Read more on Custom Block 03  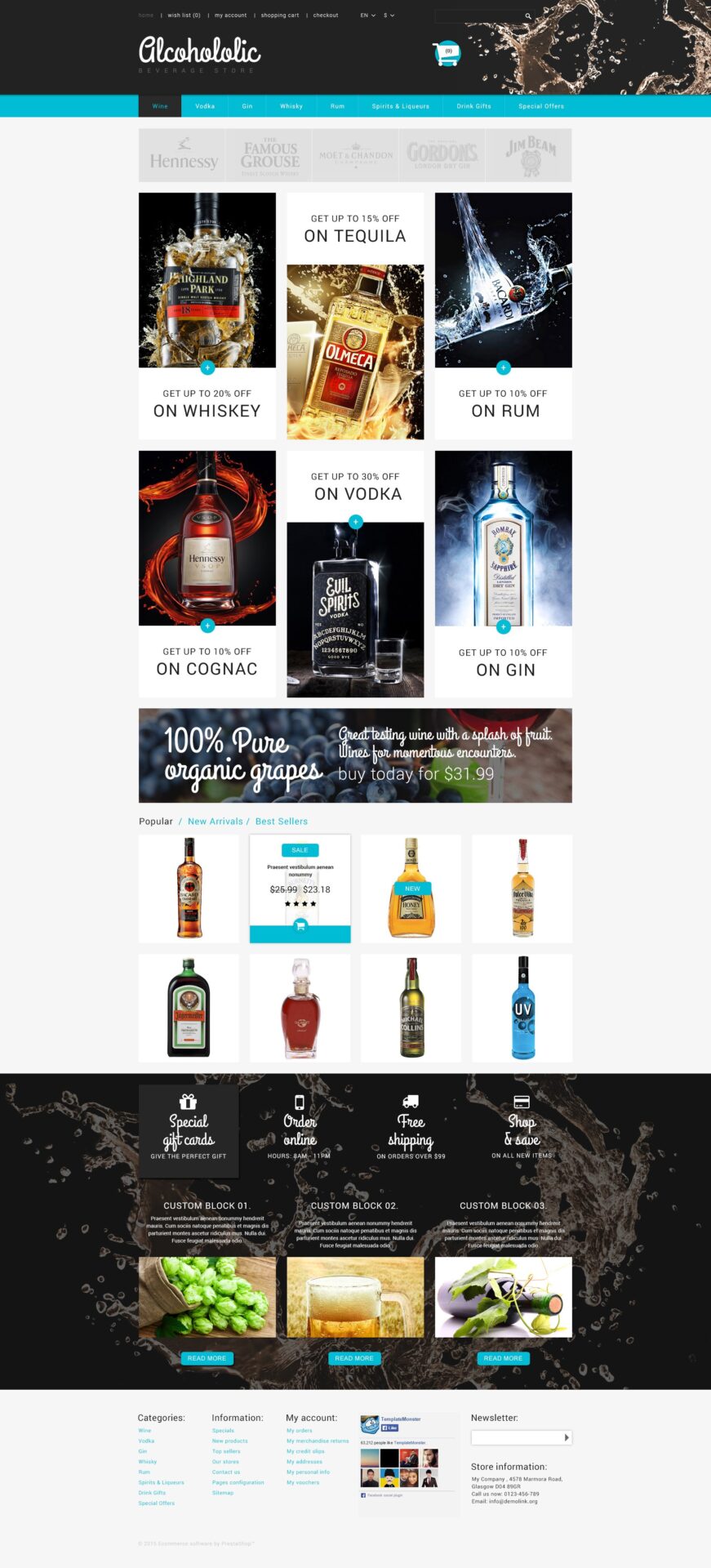coord(503,1358)
